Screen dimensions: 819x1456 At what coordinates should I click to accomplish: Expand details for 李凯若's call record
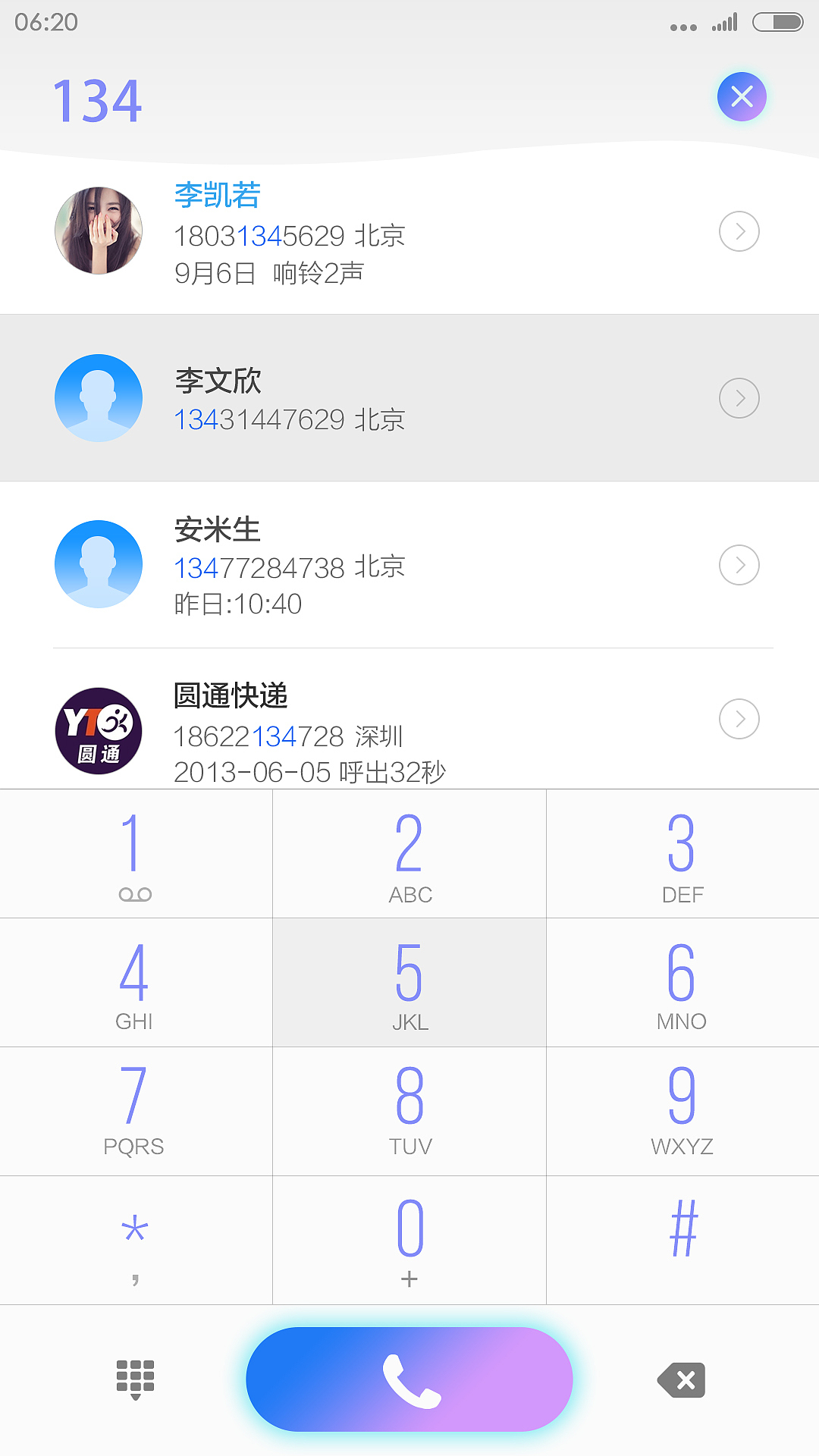pos(739,231)
